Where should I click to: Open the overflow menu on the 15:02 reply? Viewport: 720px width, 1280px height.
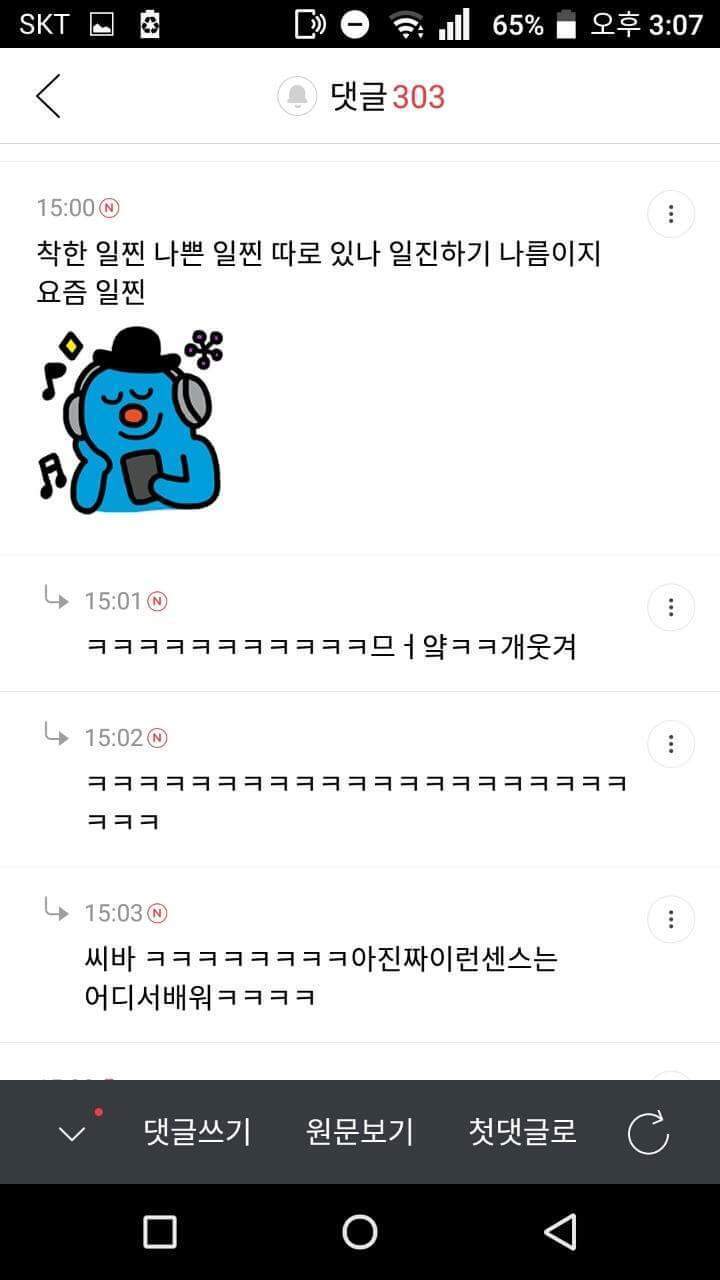pyautogui.click(x=670, y=743)
